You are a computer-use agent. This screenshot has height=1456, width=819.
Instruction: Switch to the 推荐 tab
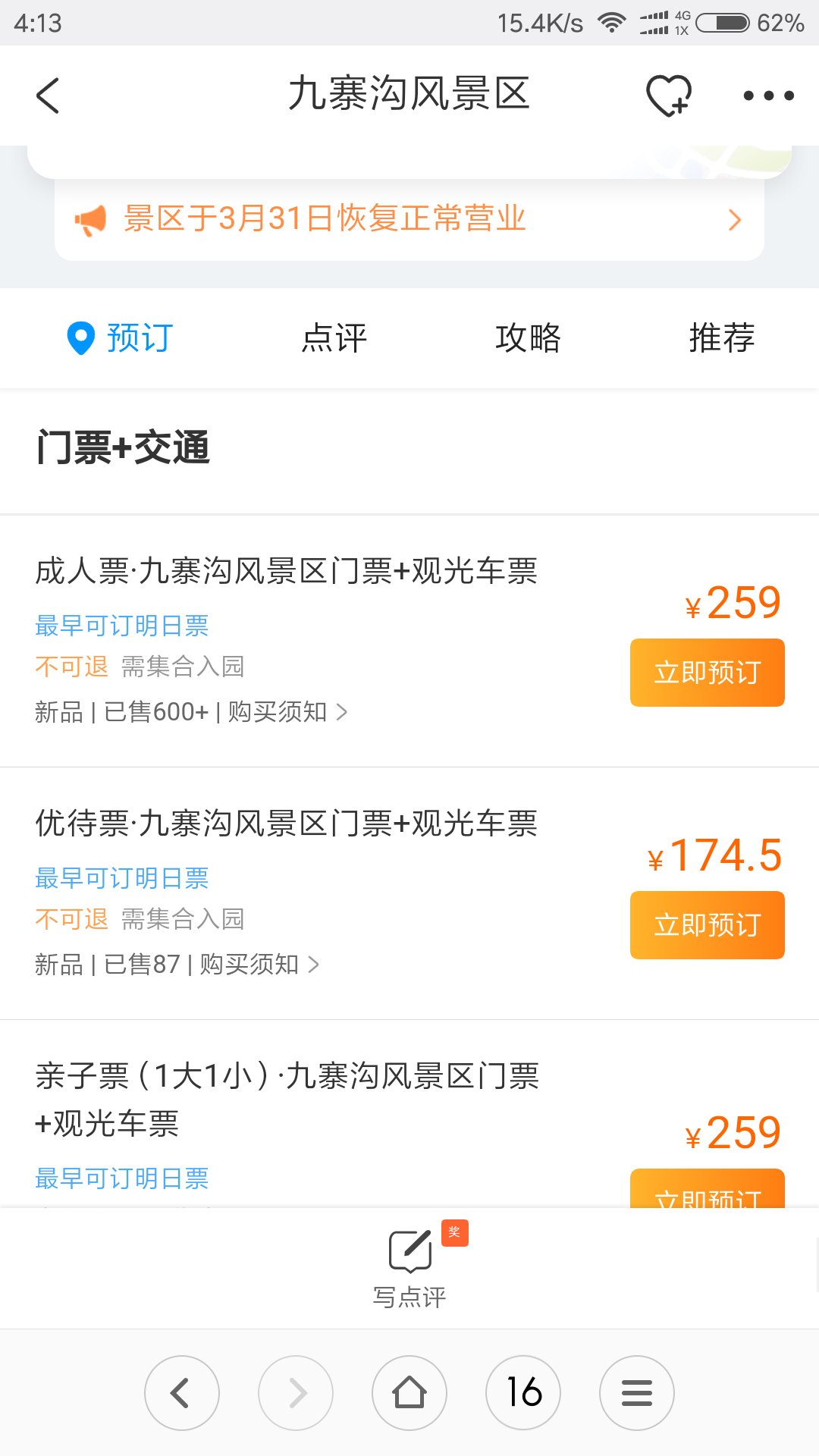point(721,338)
